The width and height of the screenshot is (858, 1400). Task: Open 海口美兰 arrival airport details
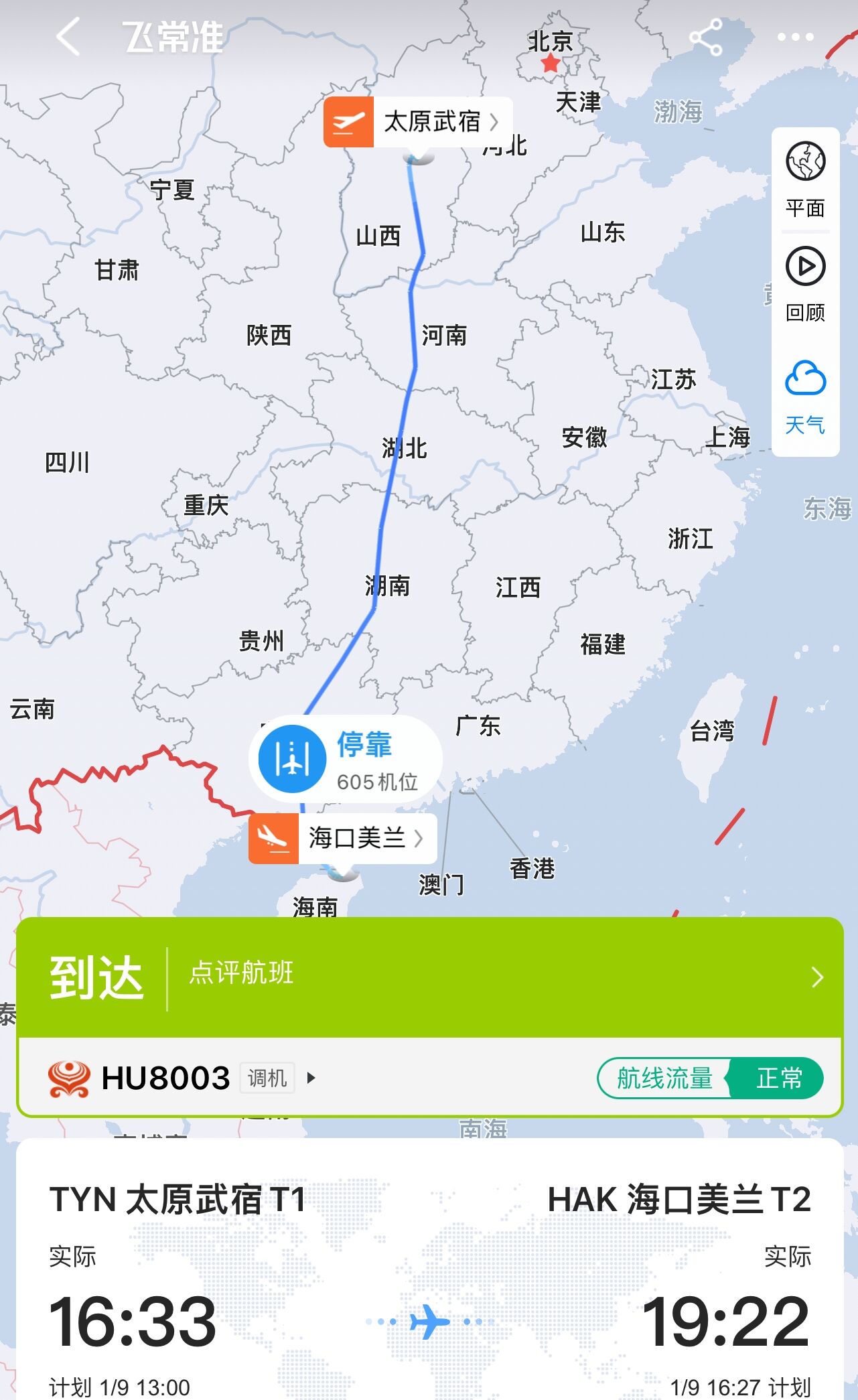[343, 838]
